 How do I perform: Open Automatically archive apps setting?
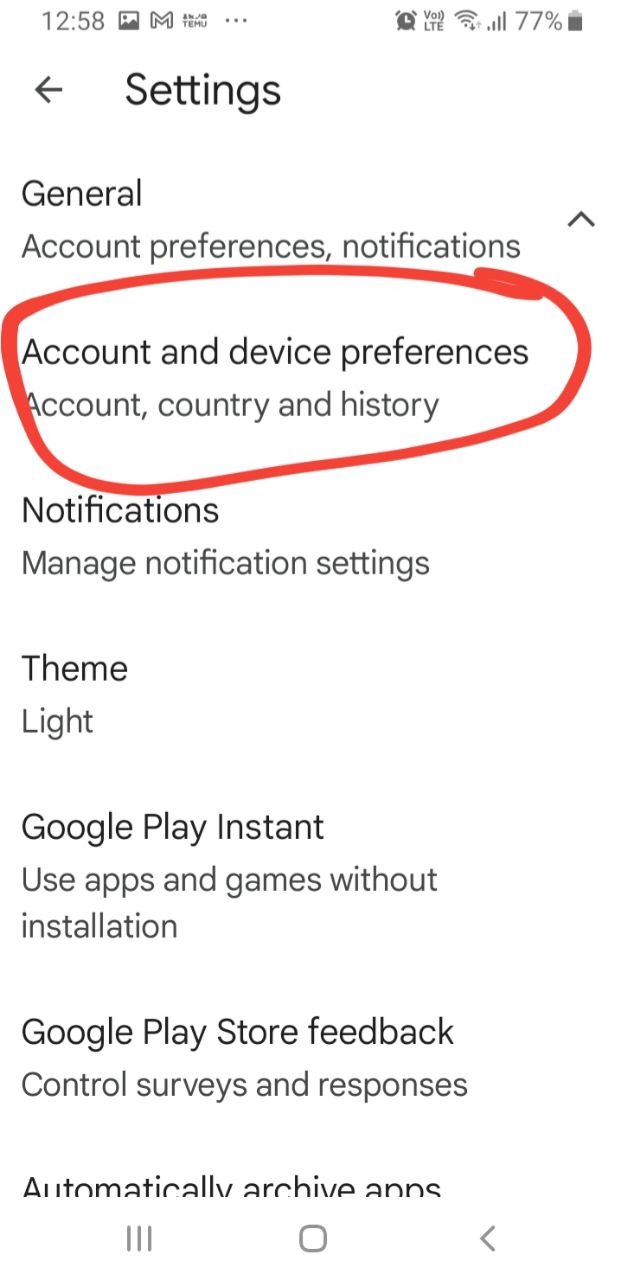pos(231,1189)
